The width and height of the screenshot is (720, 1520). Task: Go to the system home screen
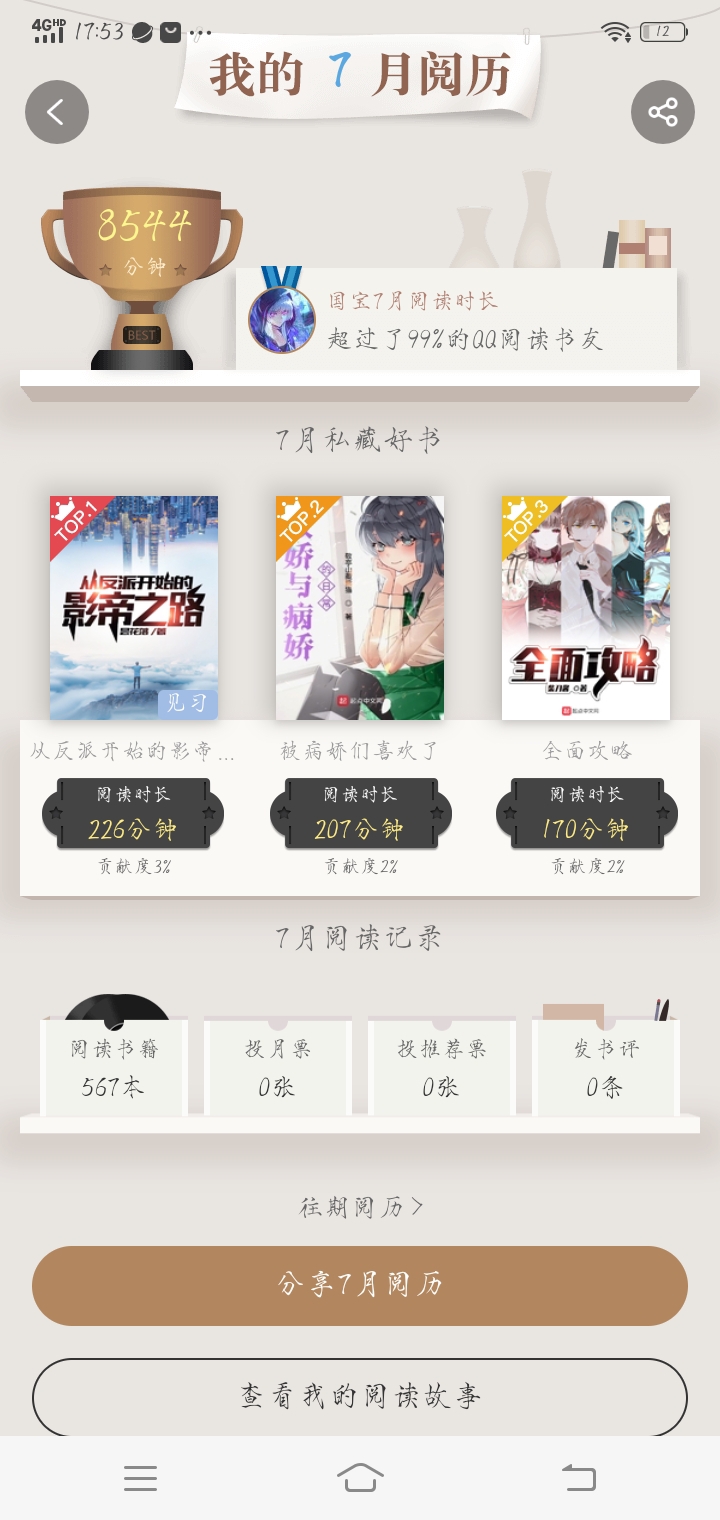pos(360,1478)
